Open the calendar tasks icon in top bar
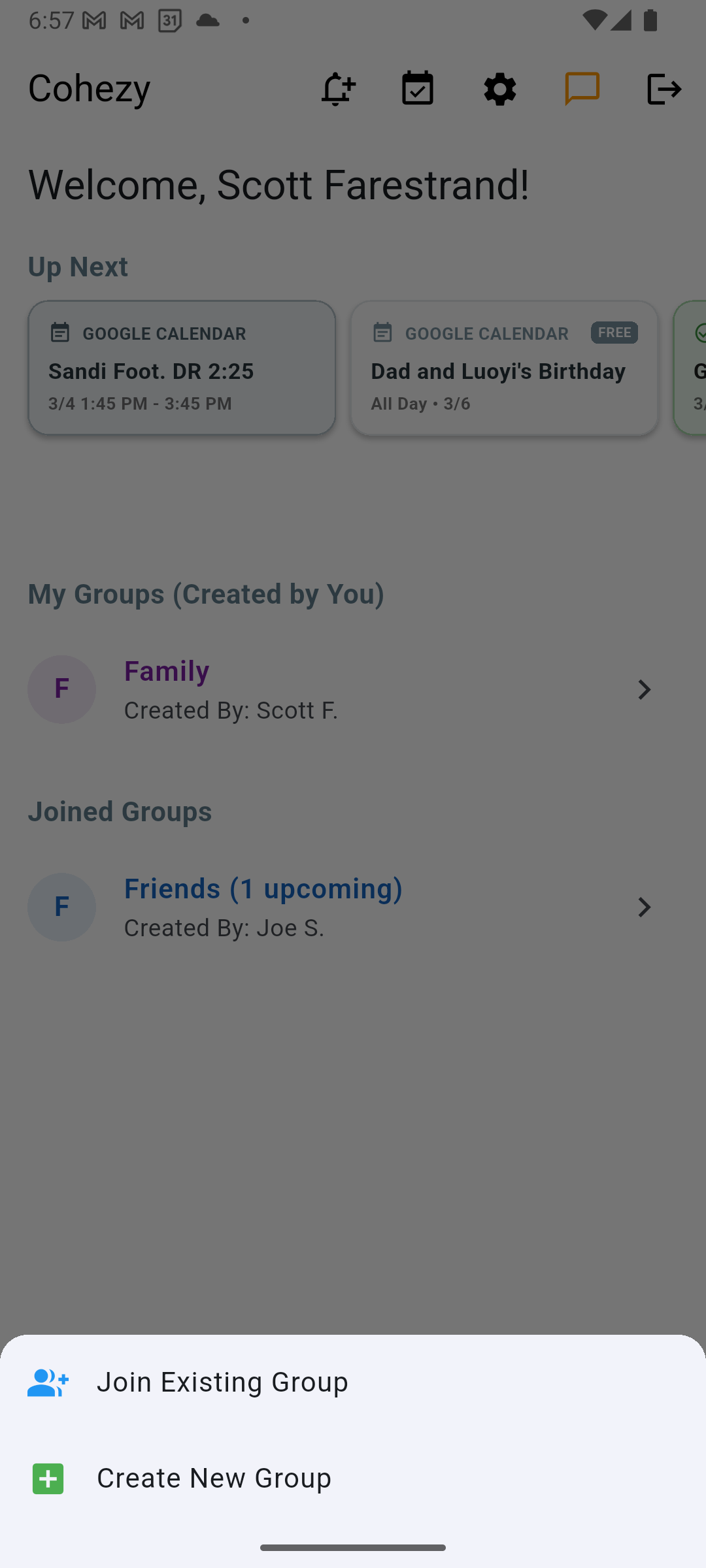Screen dimensions: 706x1568 (x=418, y=88)
